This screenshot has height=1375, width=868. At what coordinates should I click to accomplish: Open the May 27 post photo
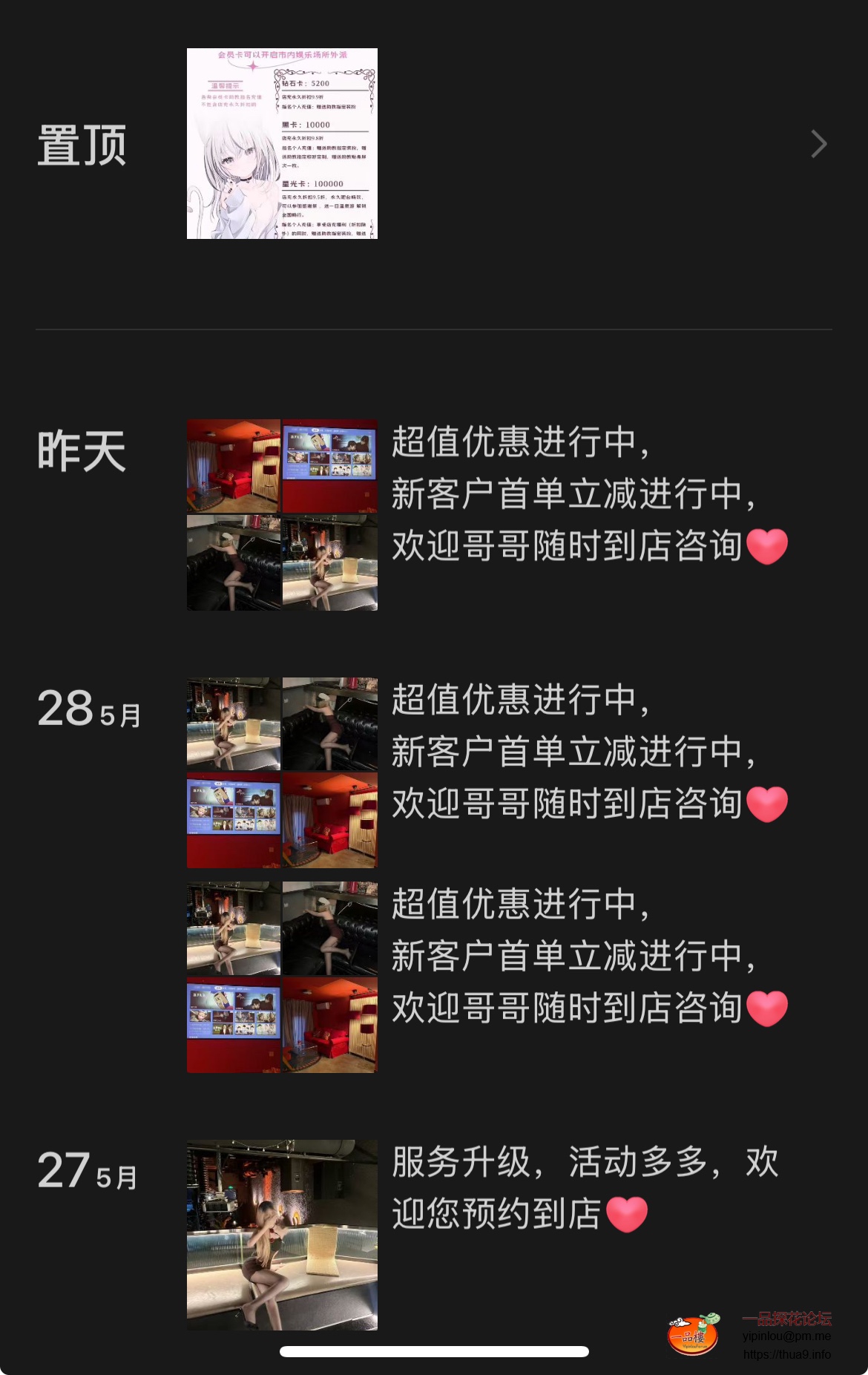pyautogui.click(x=282, y=1235)
